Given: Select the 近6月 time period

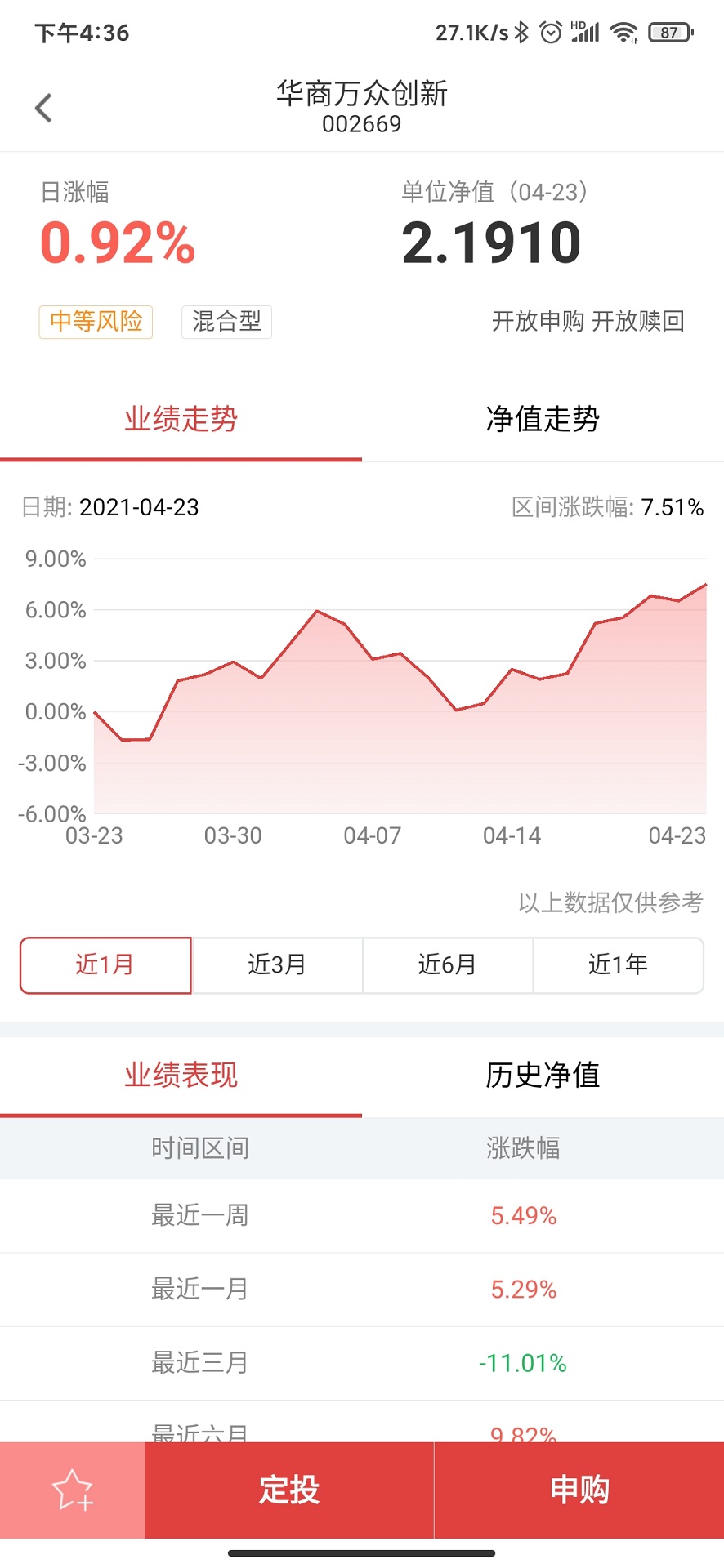Looking at the screenshot, I should (447, 964).
